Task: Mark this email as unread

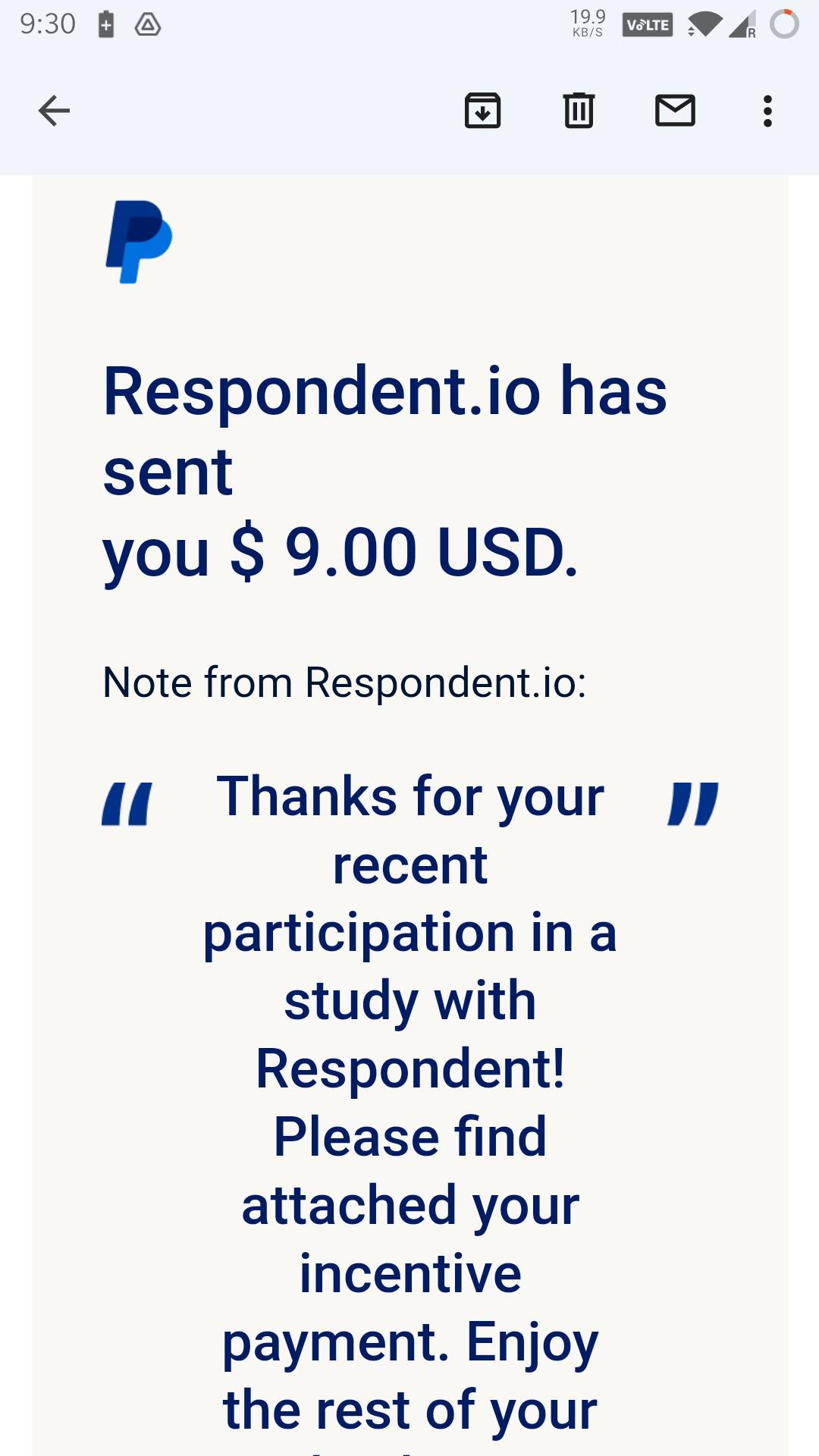Action: coord(675,111)
